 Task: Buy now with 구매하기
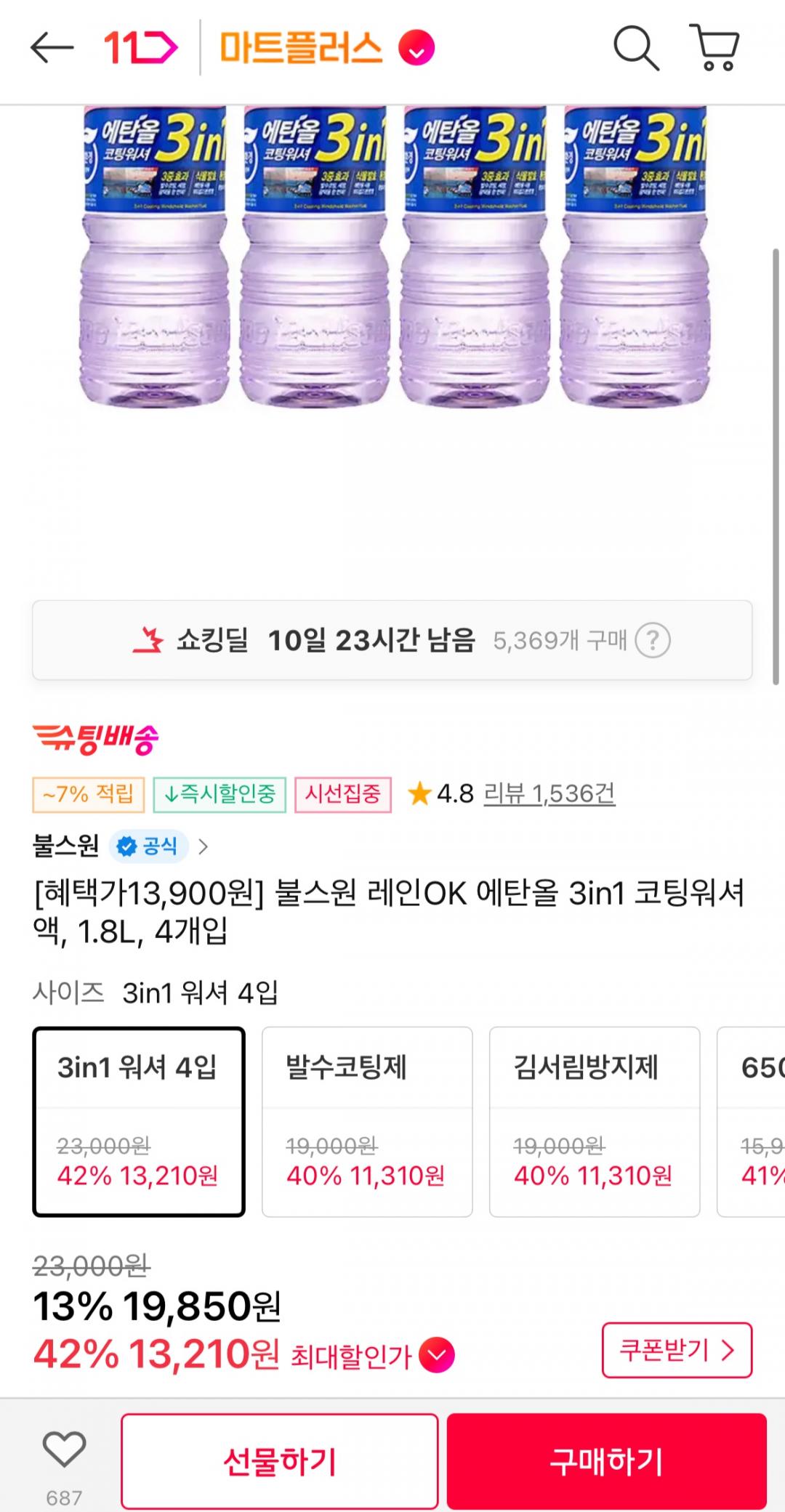(606, 1461)
